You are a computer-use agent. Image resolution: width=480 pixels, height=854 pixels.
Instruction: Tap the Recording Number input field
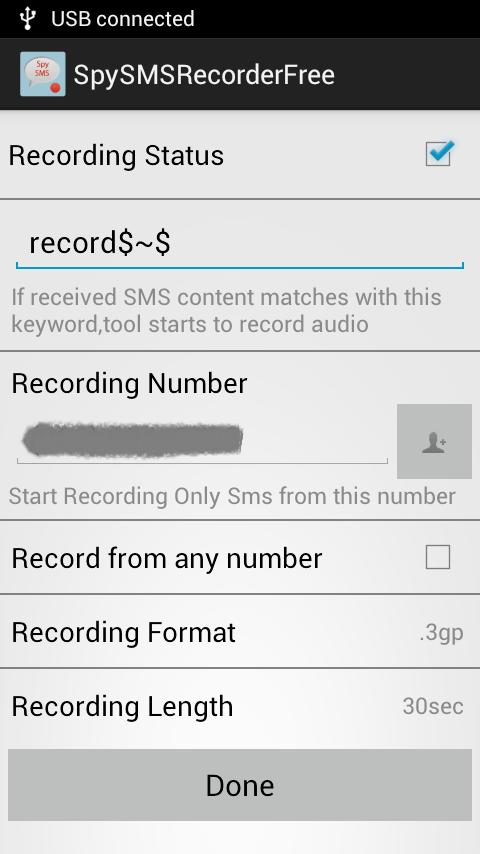[x=202, y=439]
